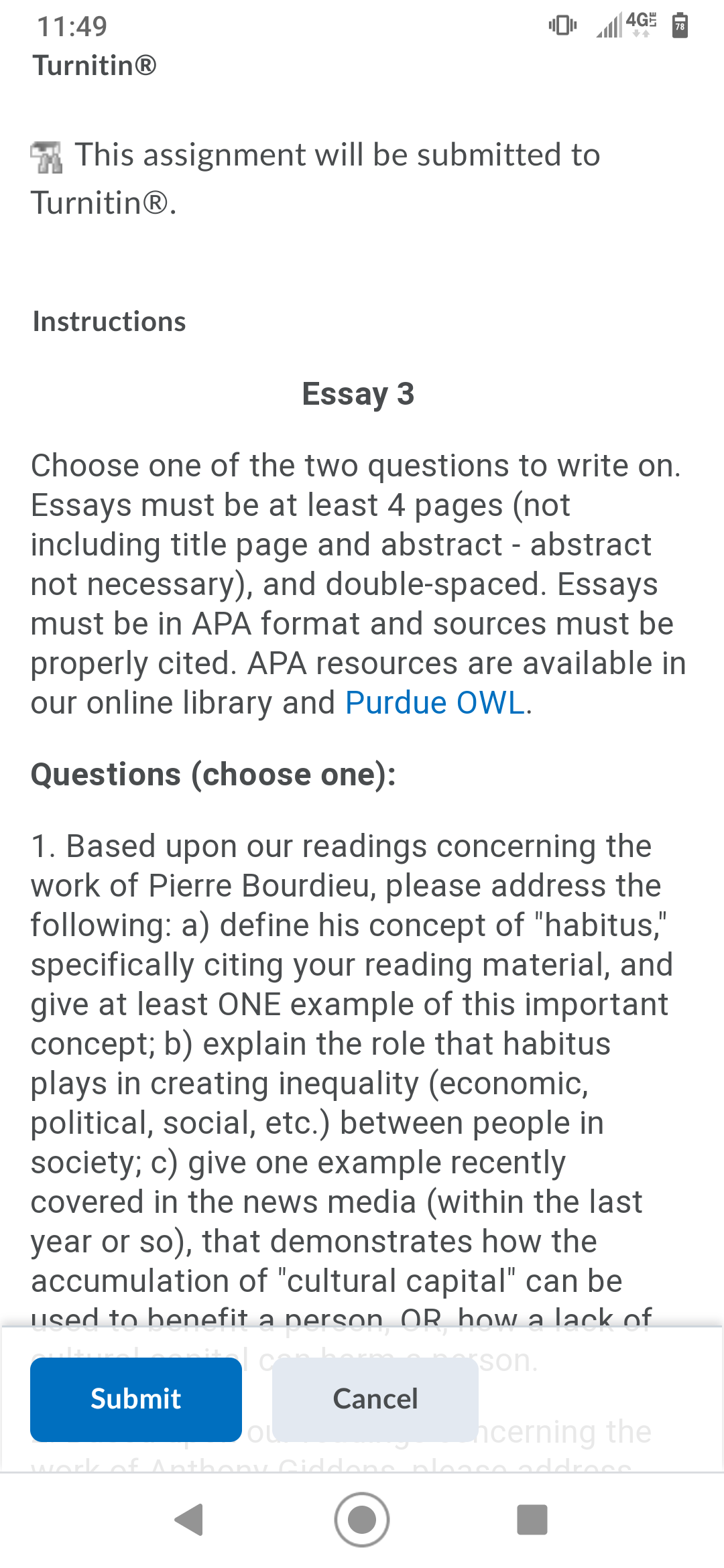Open the Purdue OWL link
Screen dimensions: 724x1568
pos(435,703)
